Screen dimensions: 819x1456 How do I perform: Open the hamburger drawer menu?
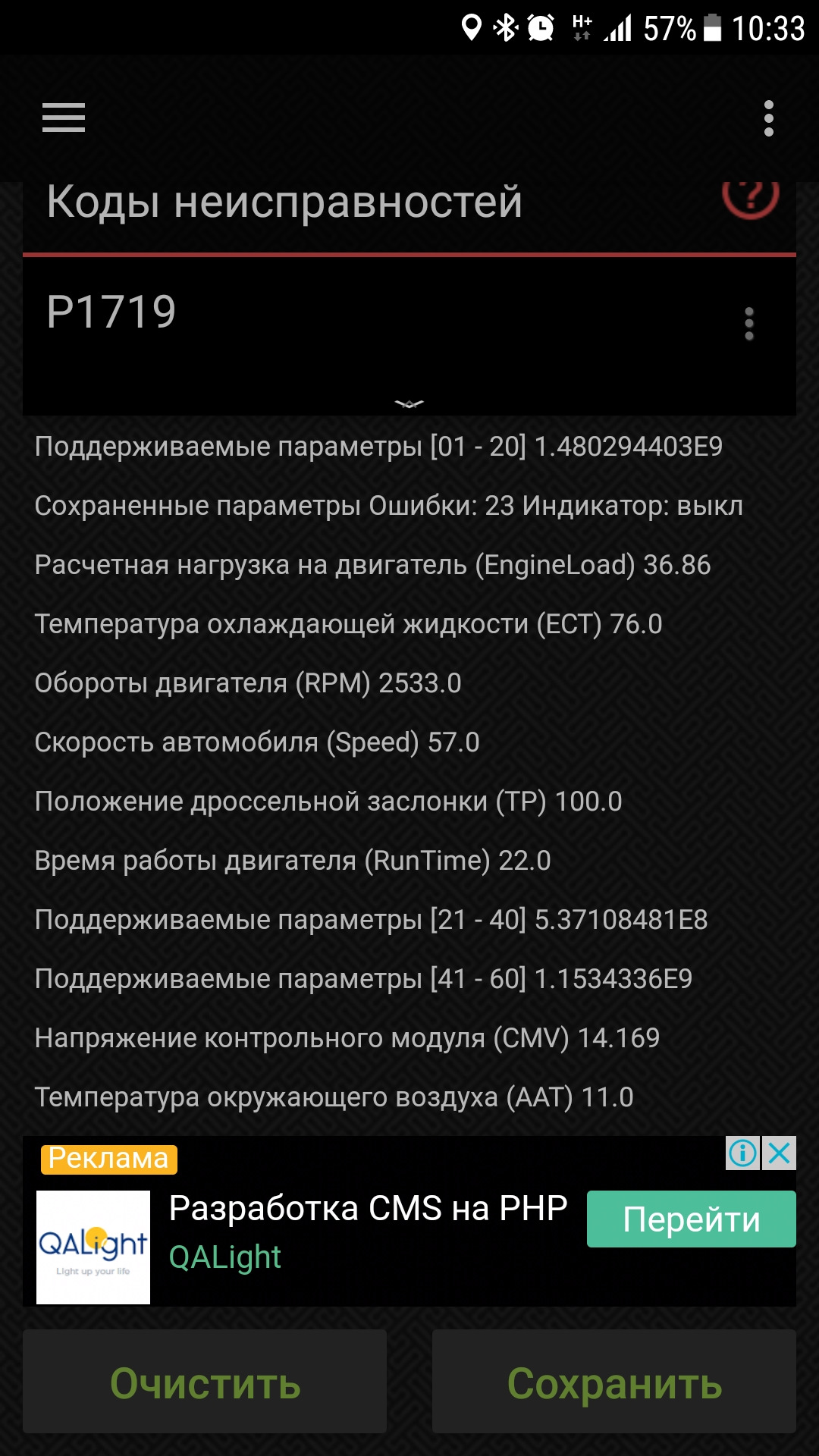(x=64, y=118)
